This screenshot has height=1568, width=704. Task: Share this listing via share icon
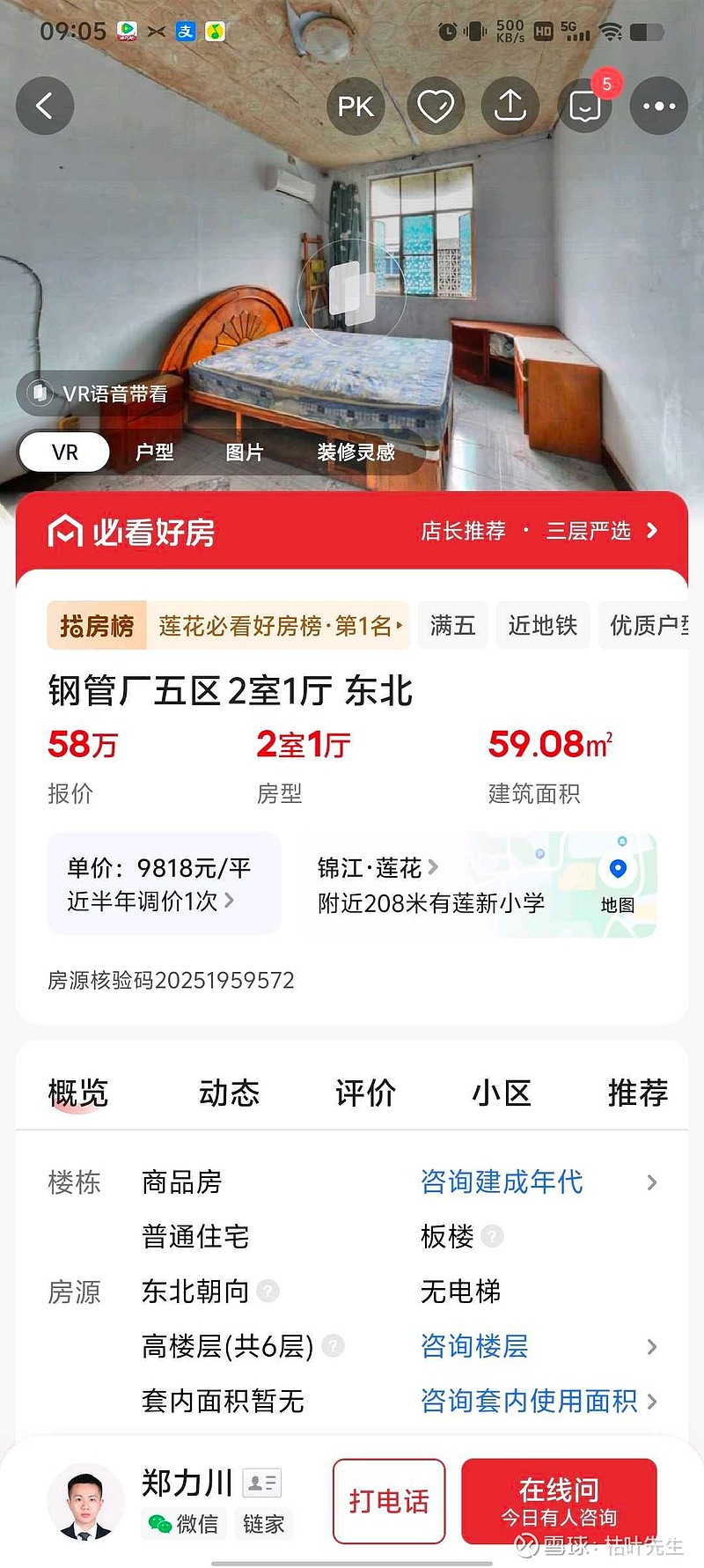(510, 105)
